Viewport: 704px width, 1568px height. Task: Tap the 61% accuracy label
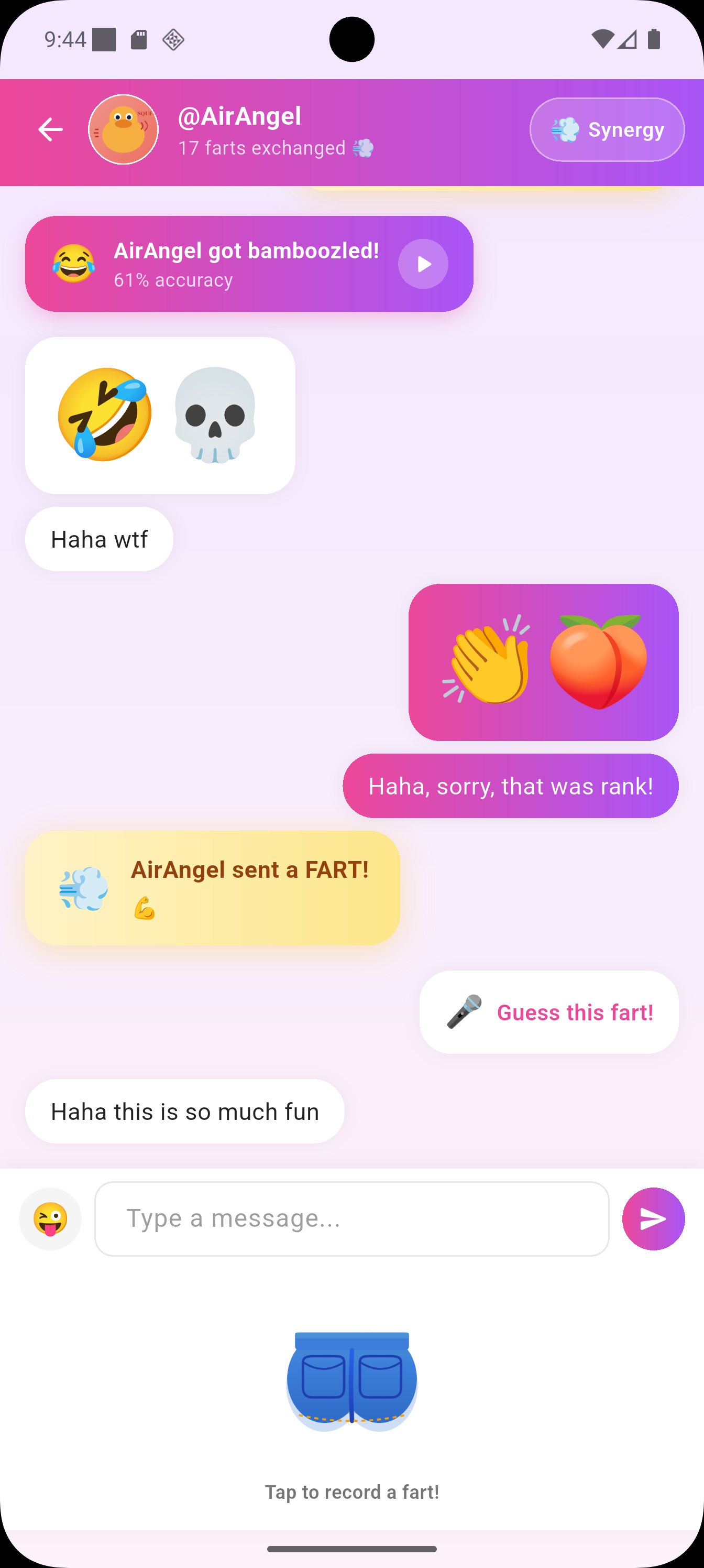click(173, 280)
